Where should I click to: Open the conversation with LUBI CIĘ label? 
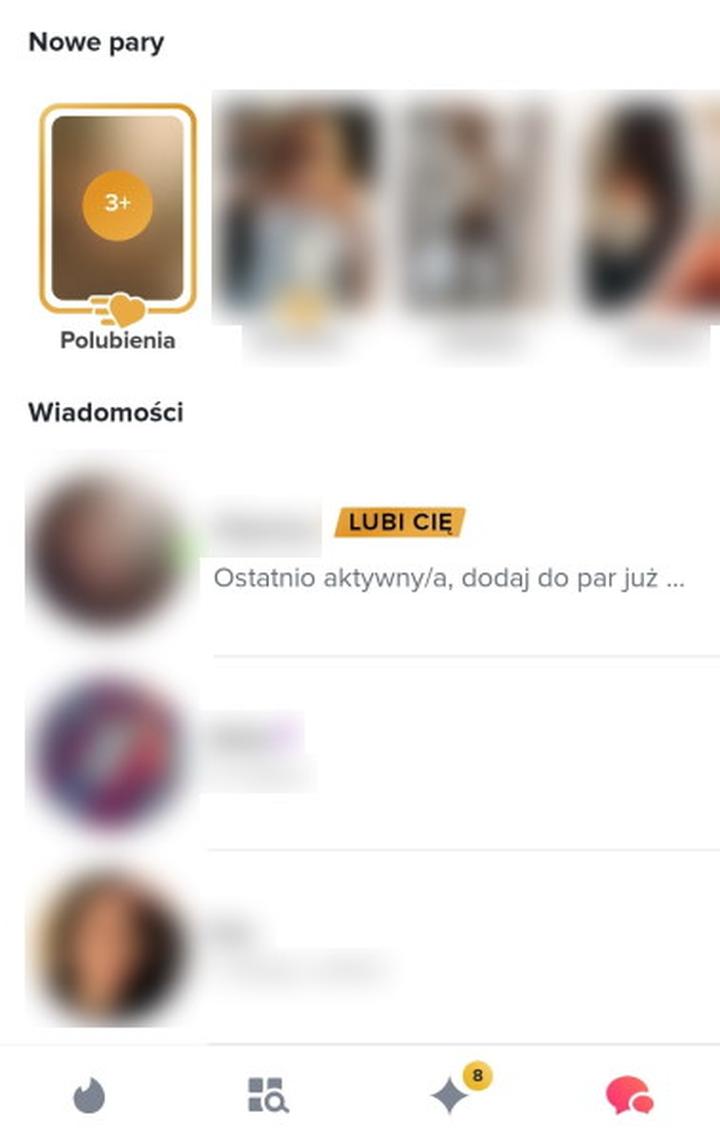(x=400, y=548)
